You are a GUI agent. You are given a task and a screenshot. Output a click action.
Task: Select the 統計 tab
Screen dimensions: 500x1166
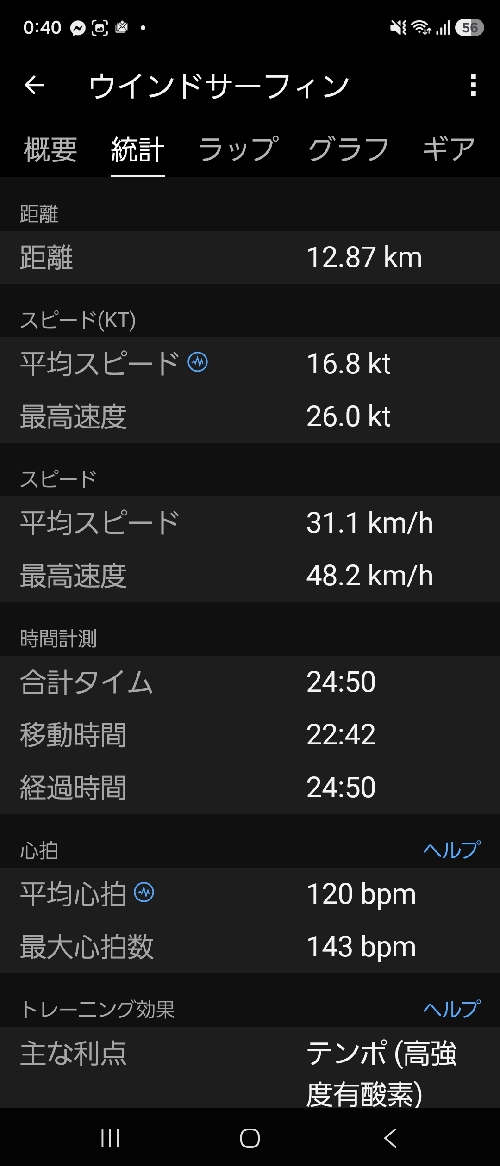click(138, 149)
